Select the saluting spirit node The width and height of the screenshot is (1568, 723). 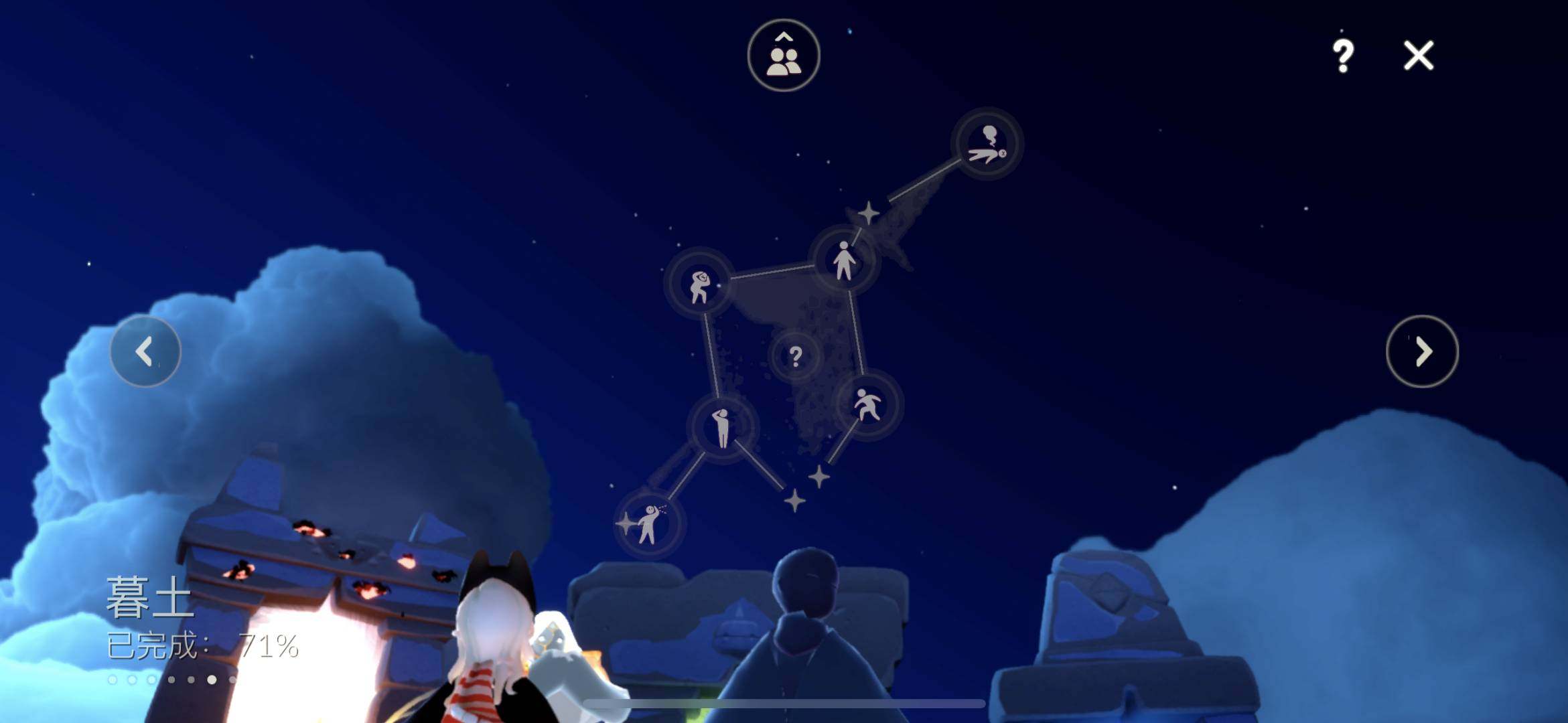click(x=722, y=428)
